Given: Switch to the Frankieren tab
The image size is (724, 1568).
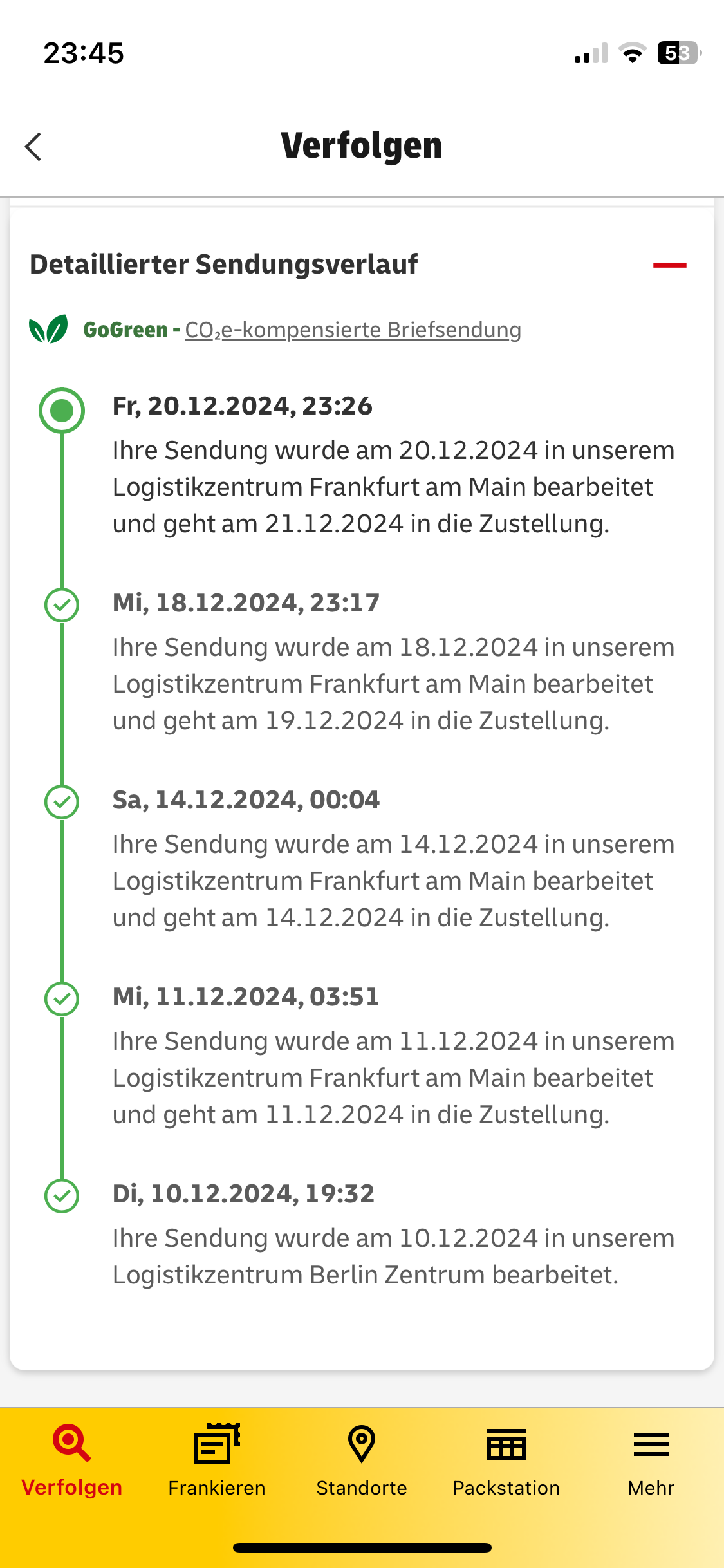Looking at the screenshot, I should [x=217, y=1460].
